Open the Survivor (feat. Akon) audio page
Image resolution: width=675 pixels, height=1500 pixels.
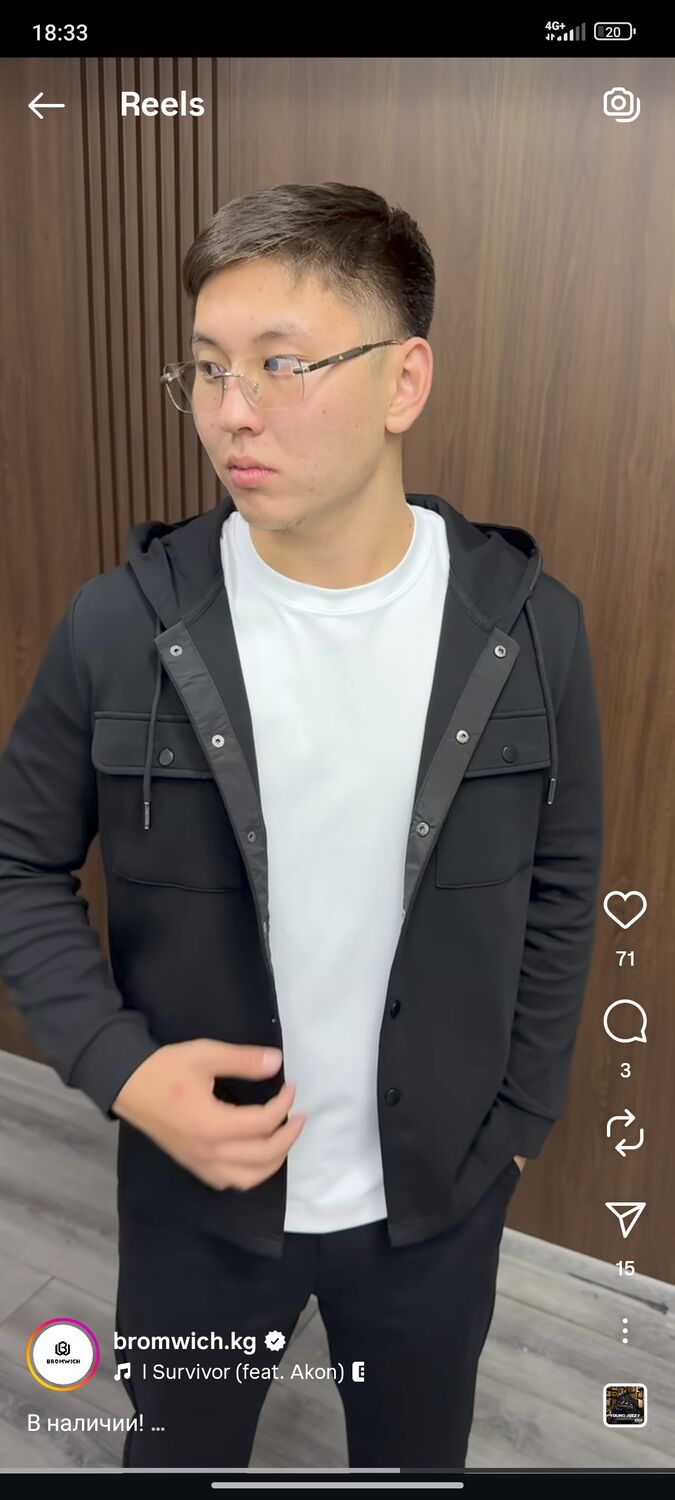(x=243, y=1373)
